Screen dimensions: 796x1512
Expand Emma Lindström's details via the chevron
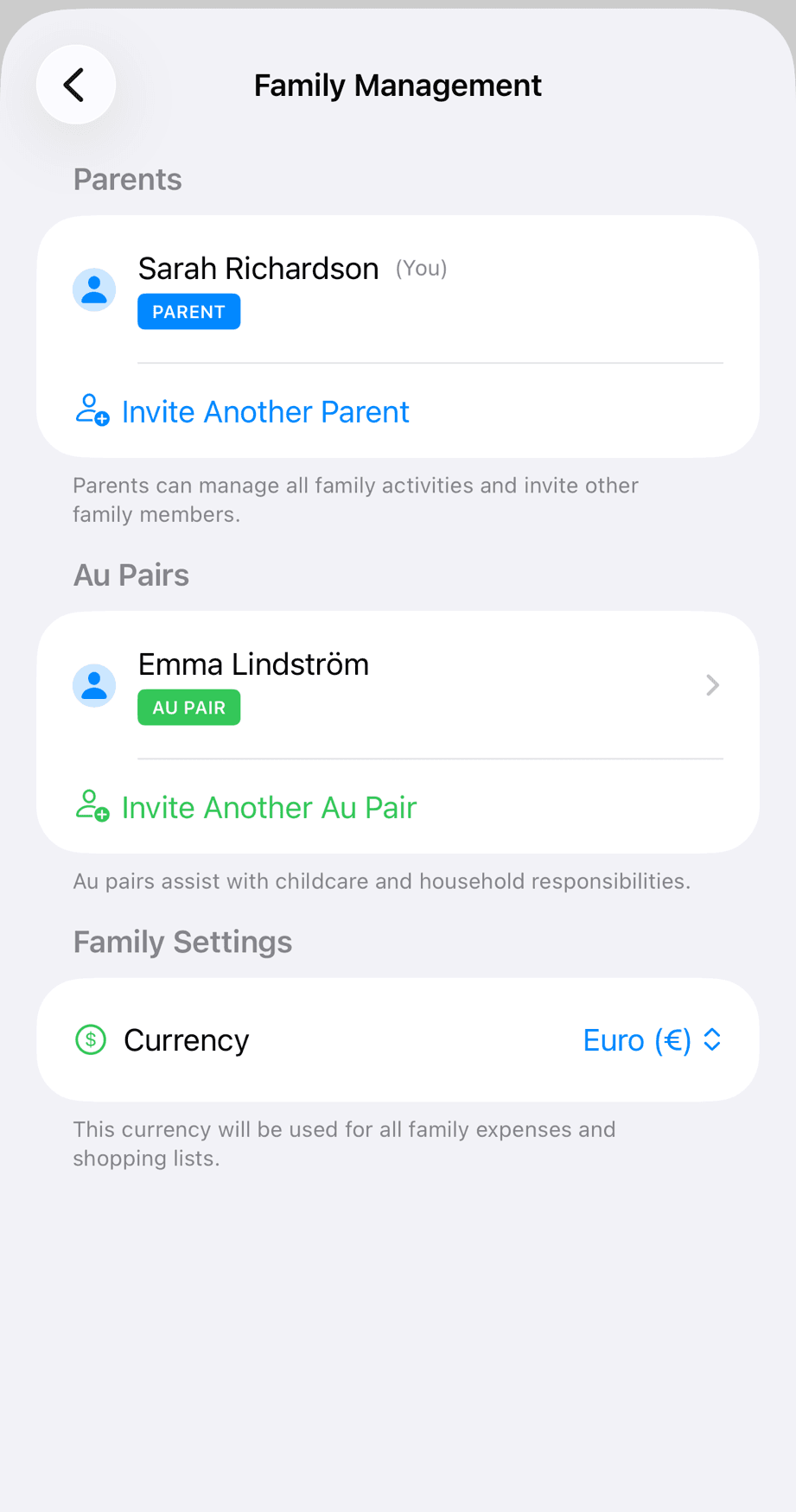(x=711, y=685)
